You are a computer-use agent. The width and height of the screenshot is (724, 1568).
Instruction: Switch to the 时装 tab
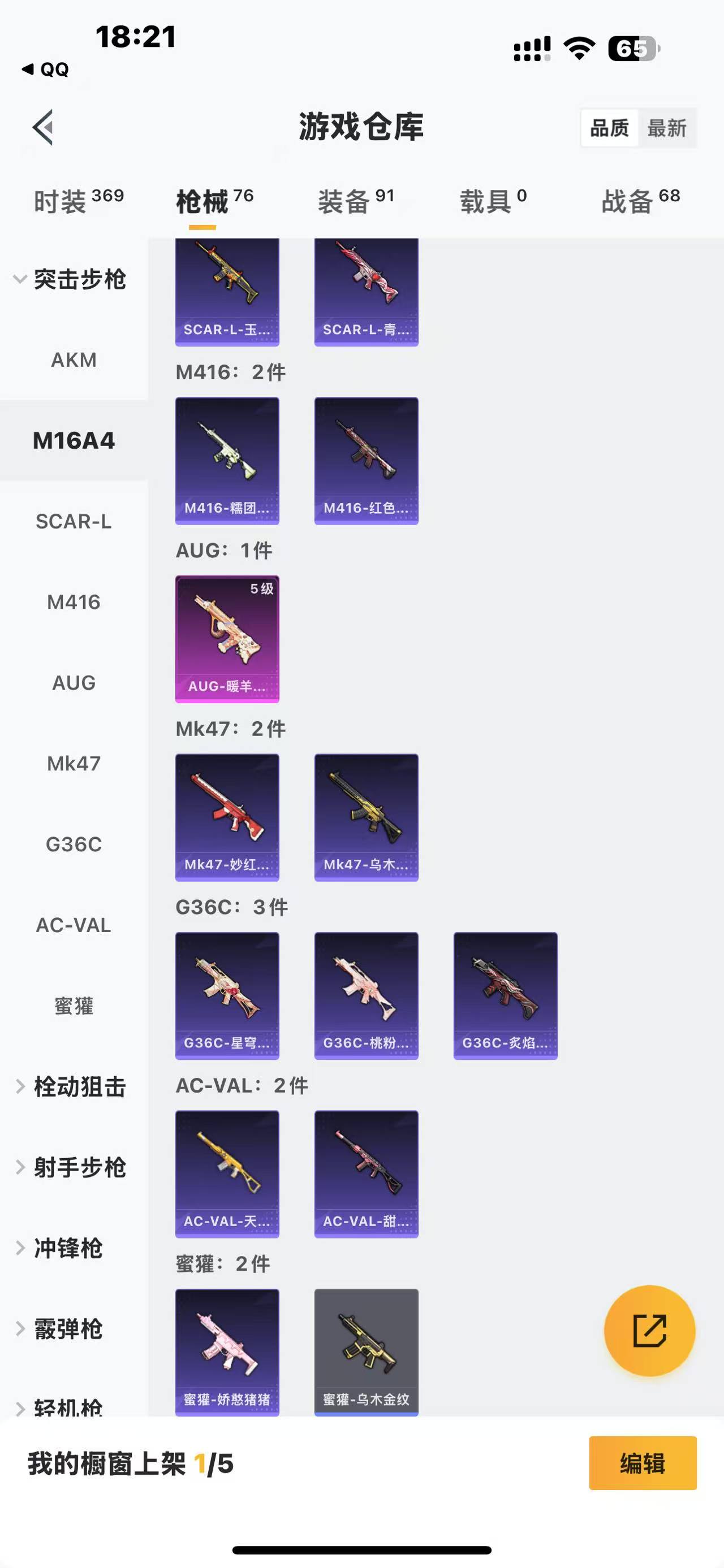point(78,201)
